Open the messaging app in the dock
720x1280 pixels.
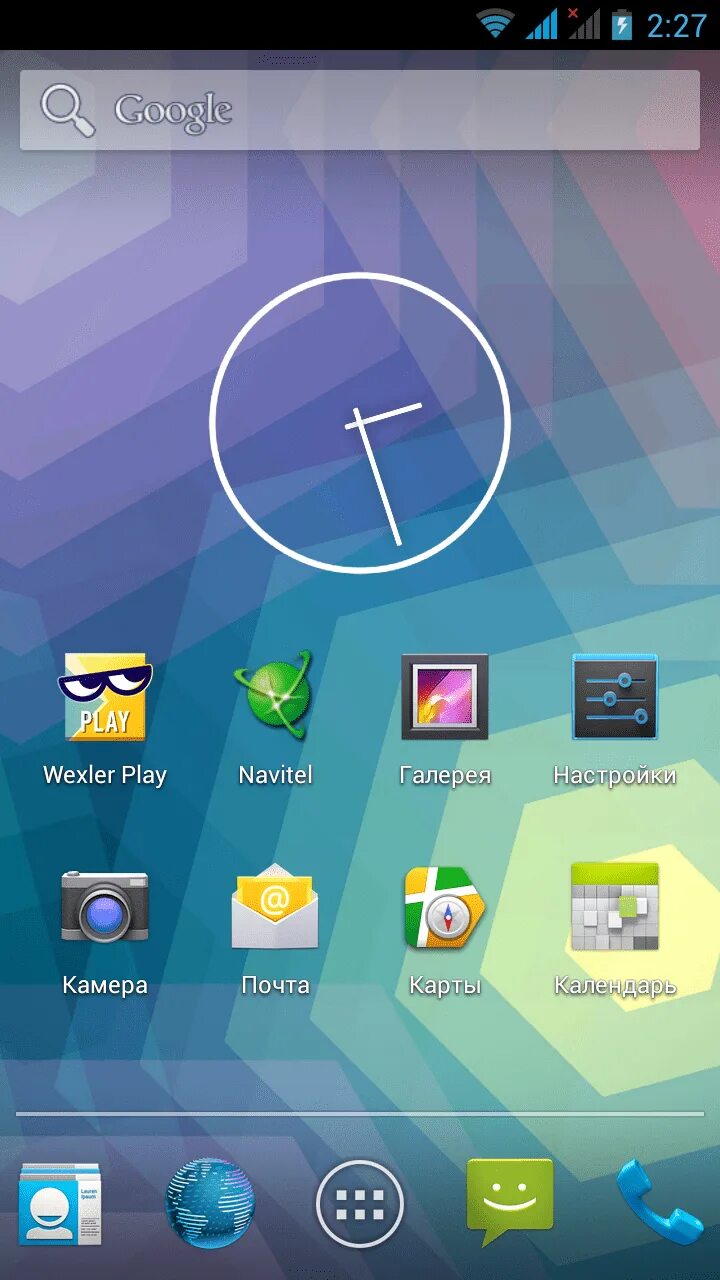click(510, 1202)
